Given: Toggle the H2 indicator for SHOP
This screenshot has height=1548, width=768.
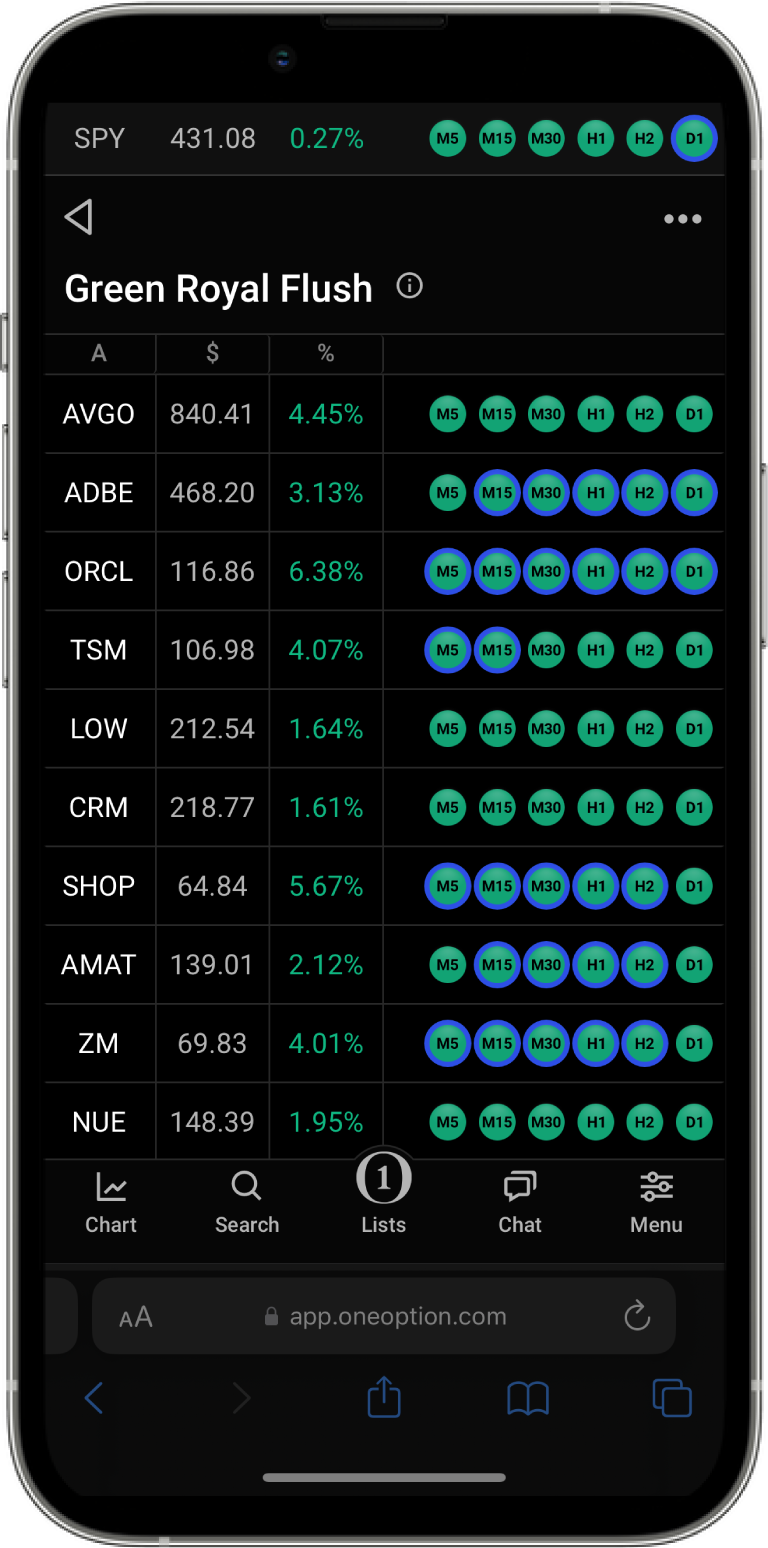Looking at the screenshot, I should (644, 886).
